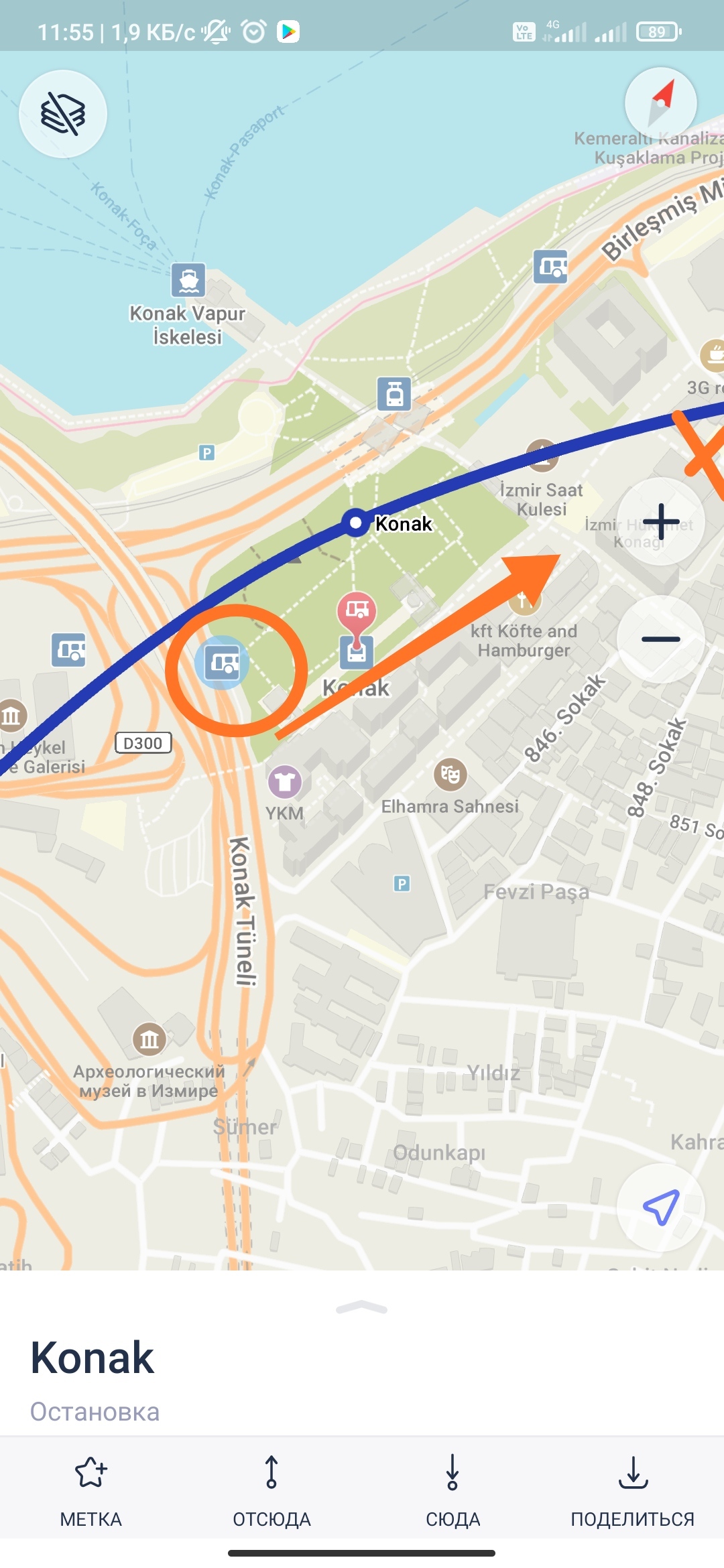Zoom in with the plus button
Image resolution: width=724 pixels, height=1568 pixels.
(x=660, y=521)
